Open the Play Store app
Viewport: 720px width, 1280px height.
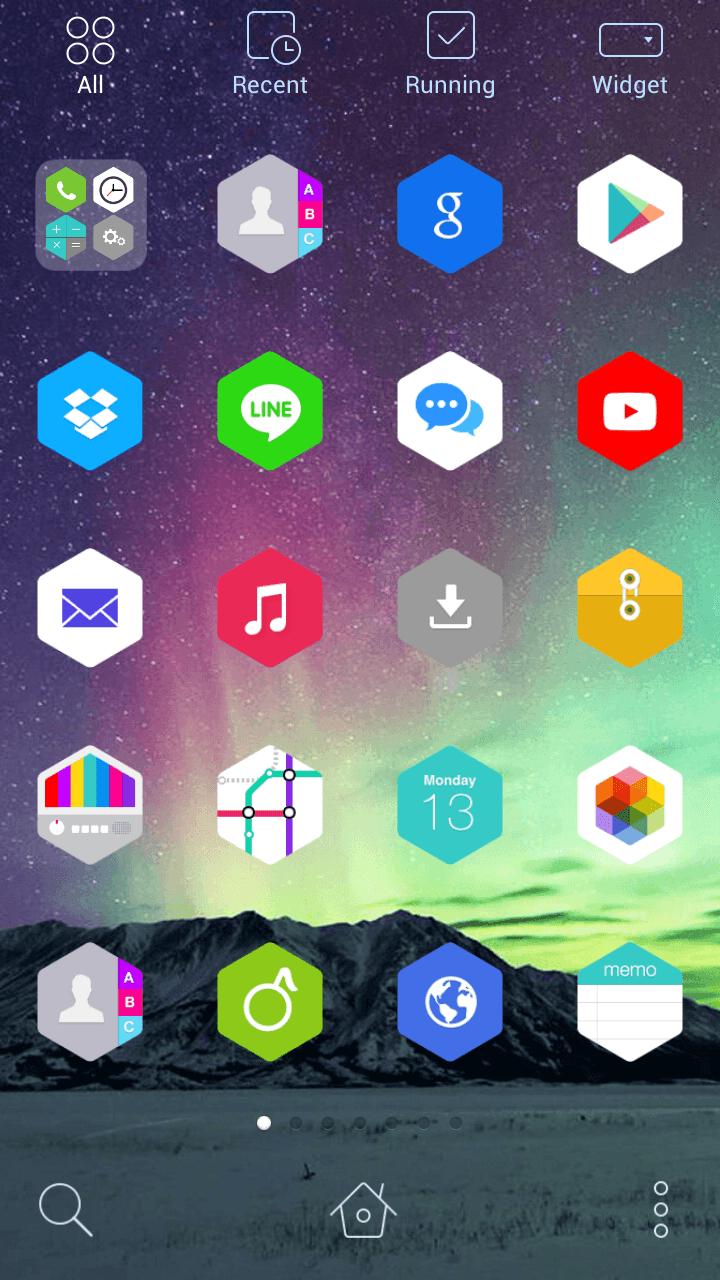pyautogui.click(x=630, y=214)
